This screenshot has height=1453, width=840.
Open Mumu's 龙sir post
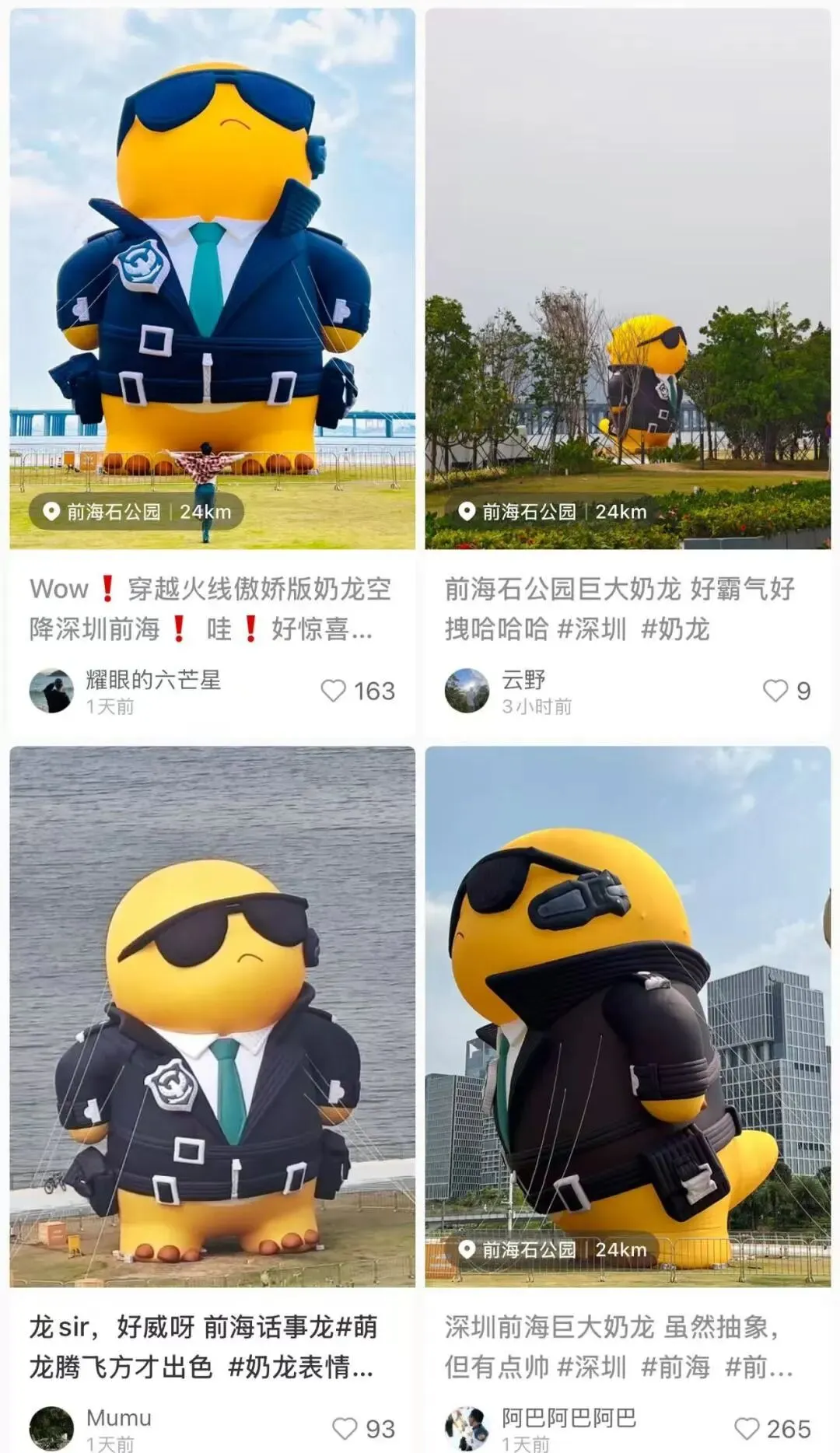click(212, 1011)
